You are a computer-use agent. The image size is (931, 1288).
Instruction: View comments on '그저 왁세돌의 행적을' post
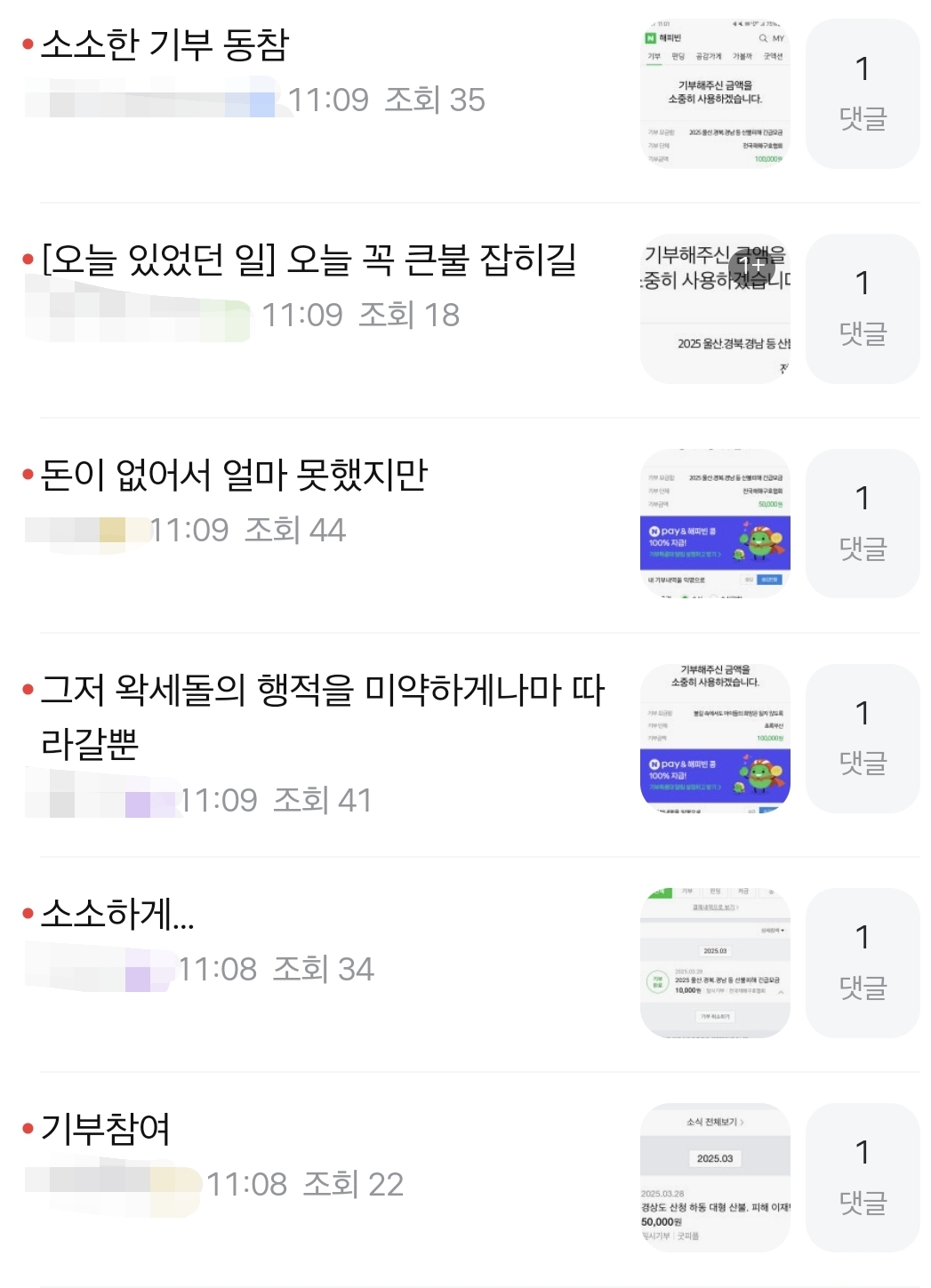coord(862,739)
